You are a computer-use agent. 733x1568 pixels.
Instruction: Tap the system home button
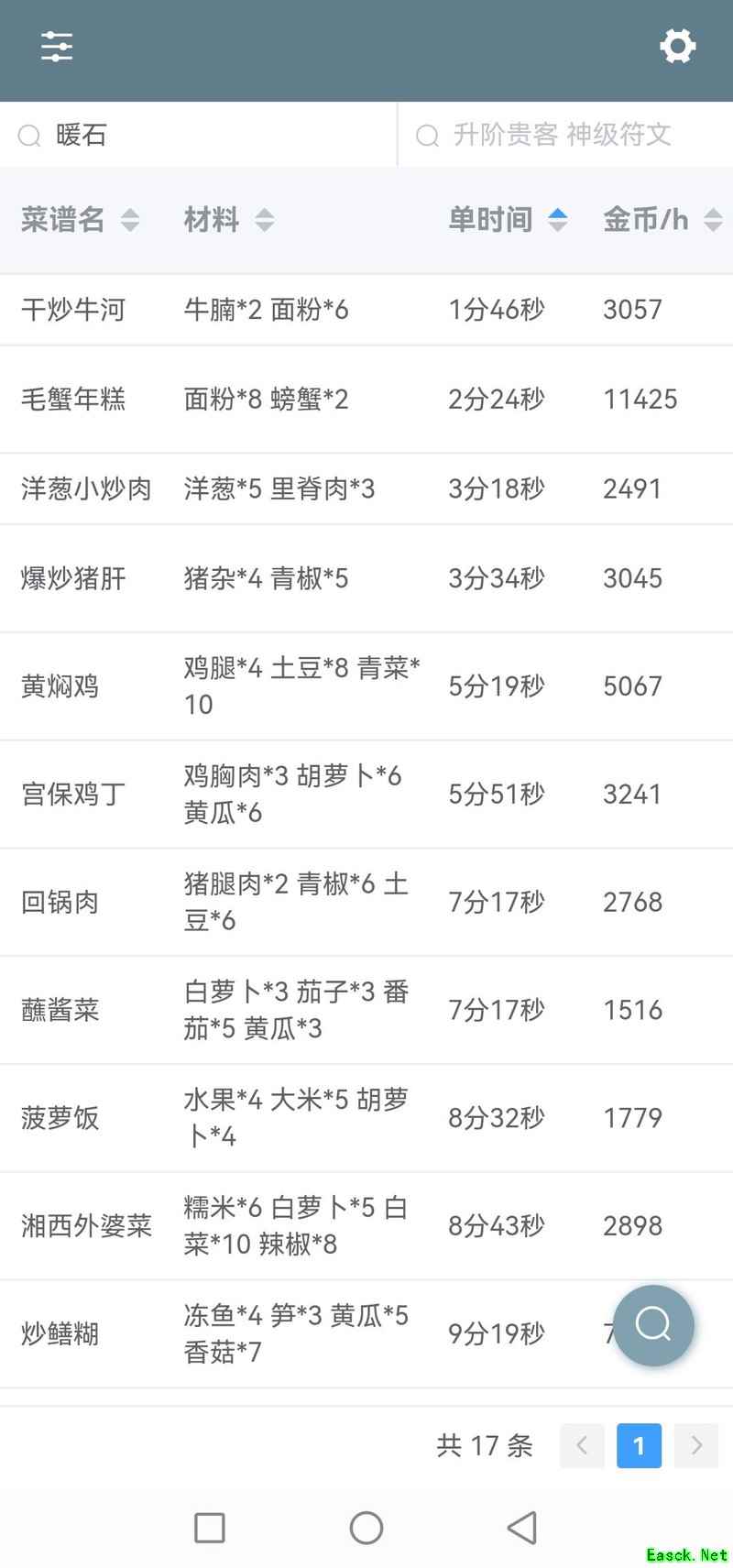366,1528
